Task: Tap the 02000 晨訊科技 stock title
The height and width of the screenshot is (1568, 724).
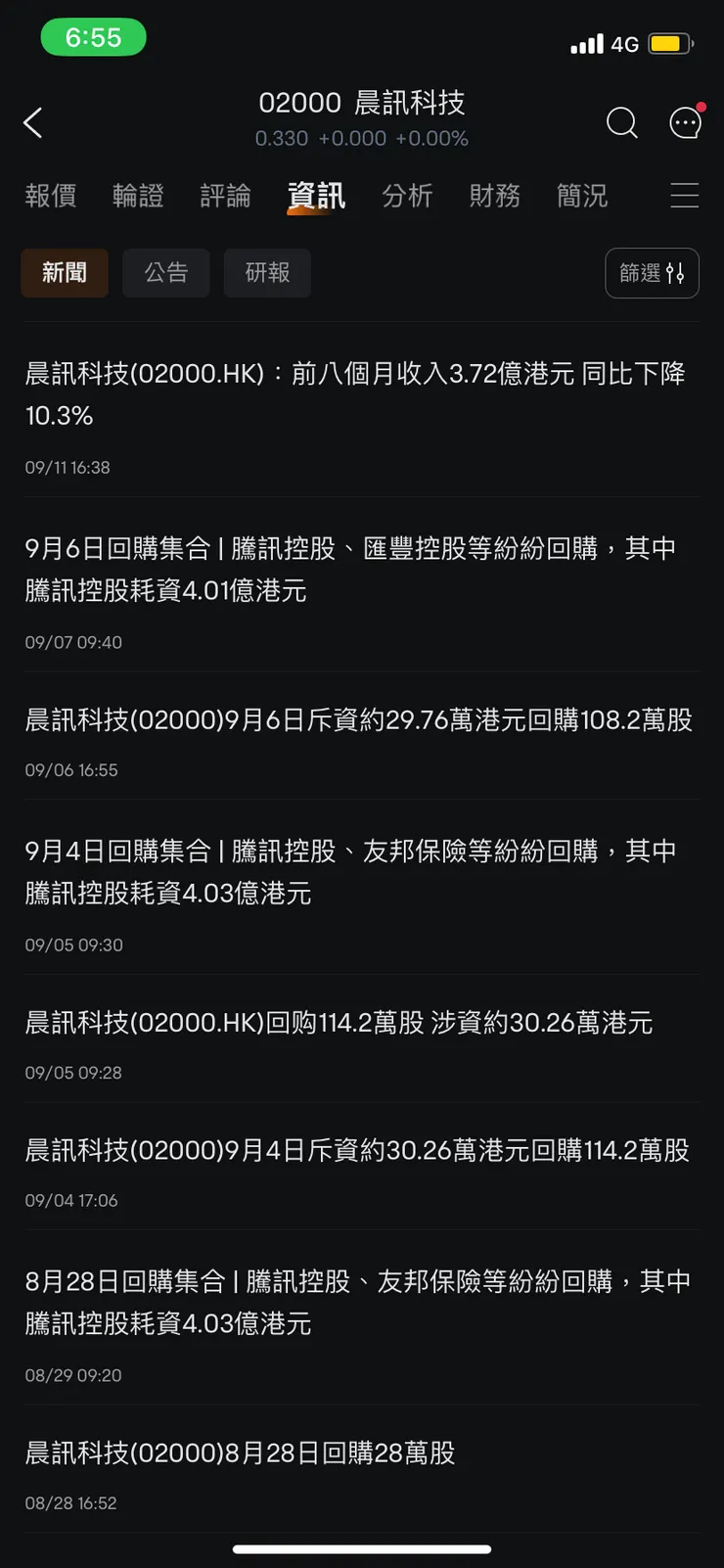Action: (x=362, y=104)
